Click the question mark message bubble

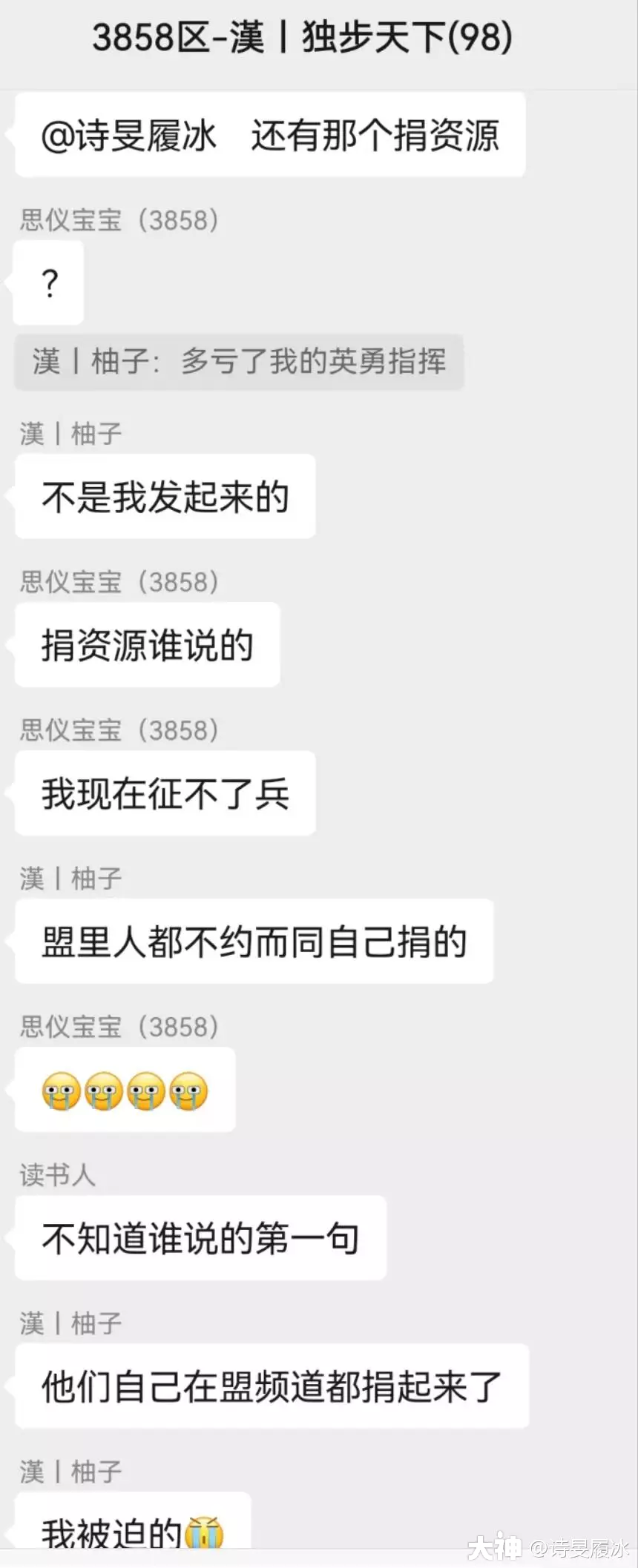[x=48, y=283]
